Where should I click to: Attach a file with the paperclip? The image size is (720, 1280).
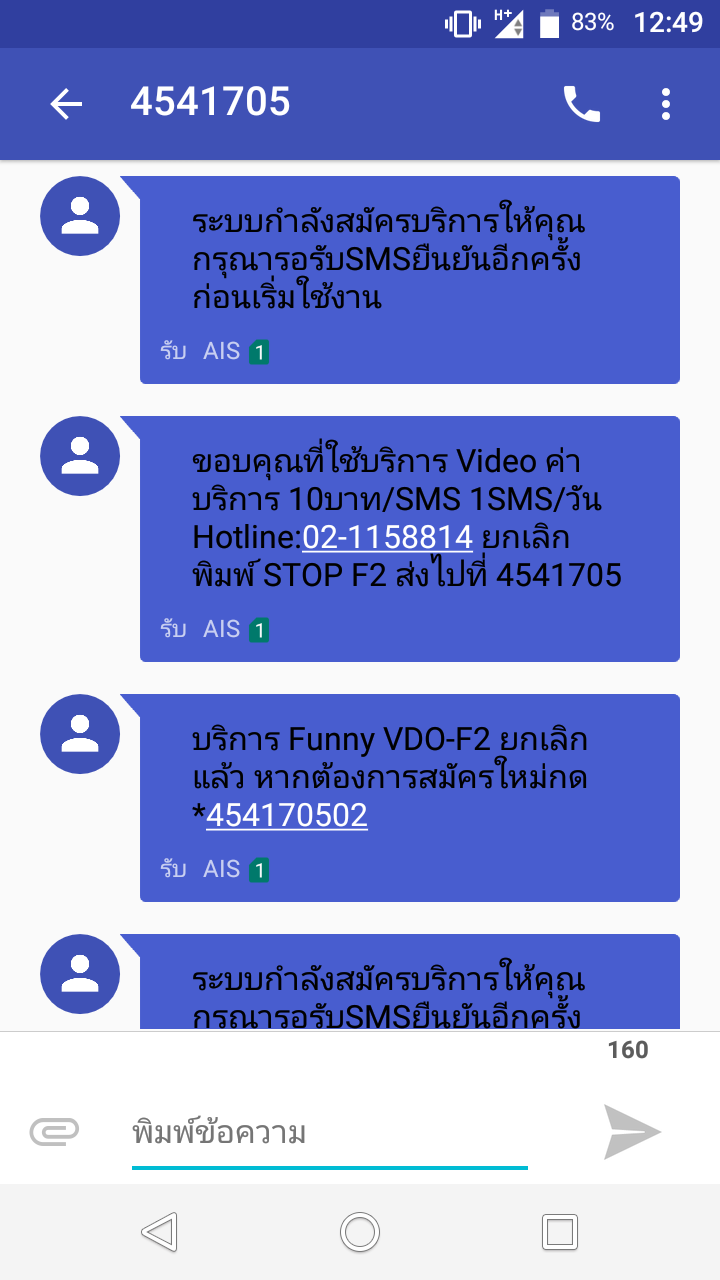click(x=54, y=1131)
